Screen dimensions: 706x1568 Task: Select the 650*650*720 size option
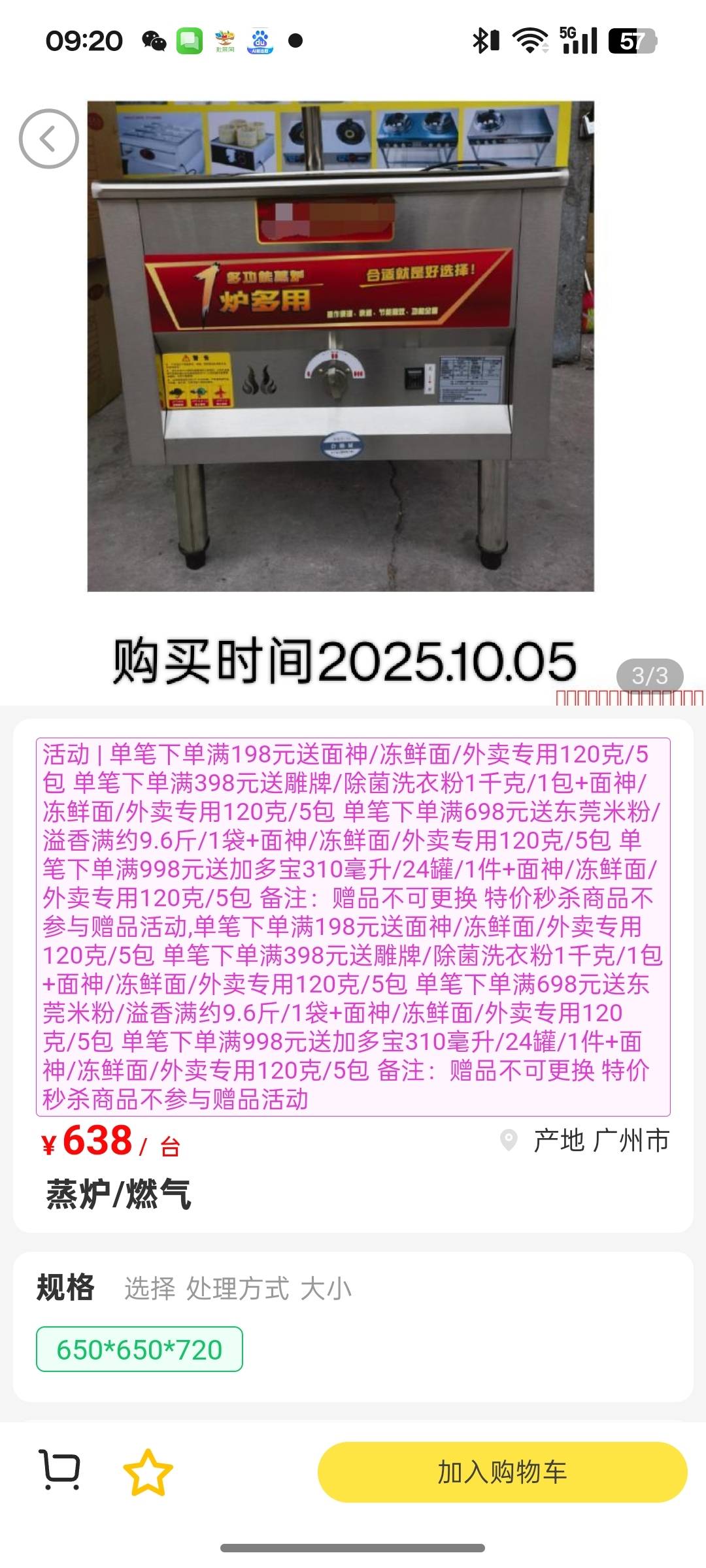click(139, 1350)
